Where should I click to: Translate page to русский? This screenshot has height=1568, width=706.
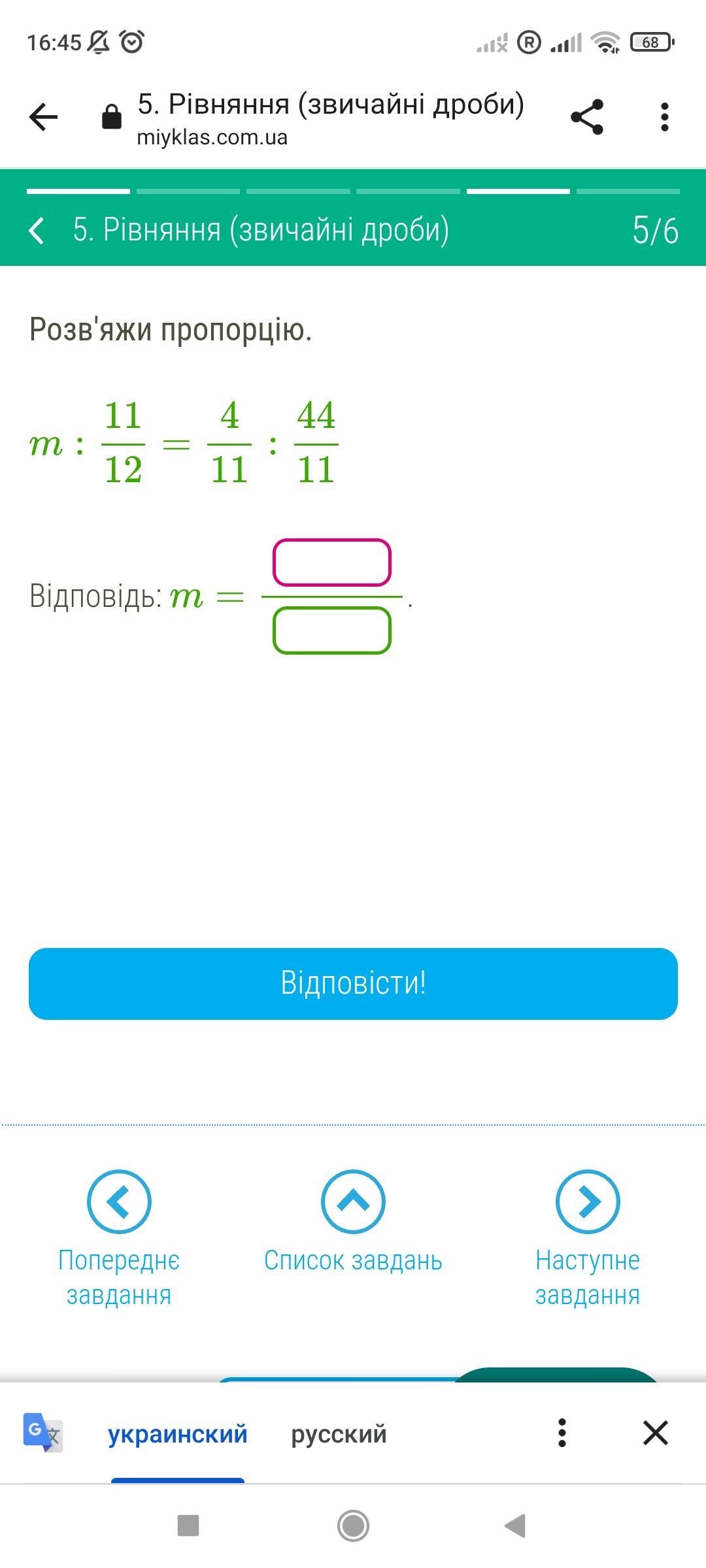[x=339, y=1433]
